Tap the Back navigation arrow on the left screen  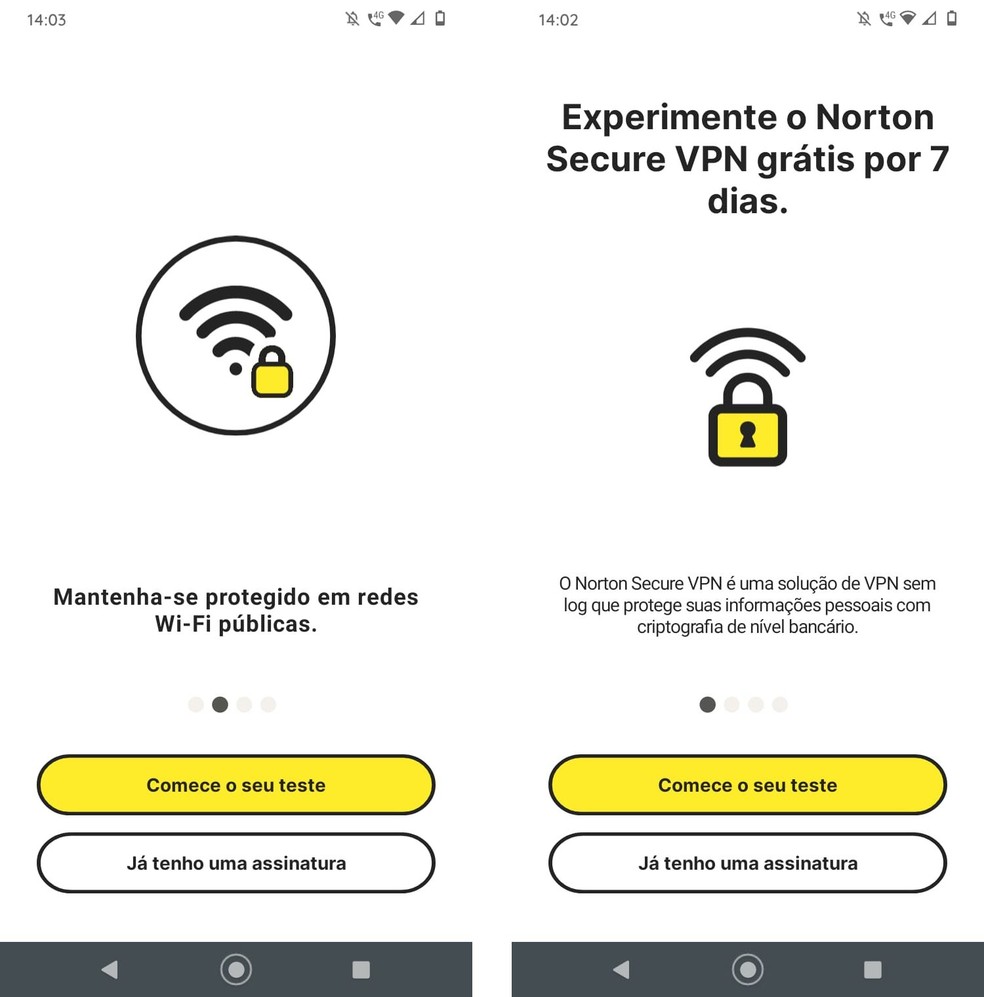pos(110,968)
